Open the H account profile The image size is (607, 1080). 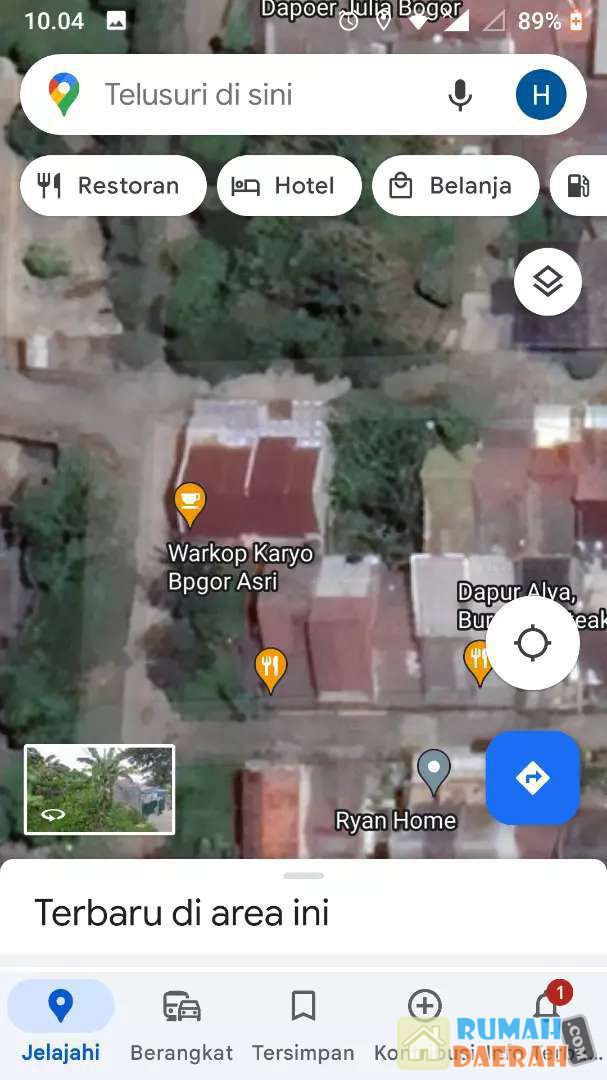click(541, 95)
